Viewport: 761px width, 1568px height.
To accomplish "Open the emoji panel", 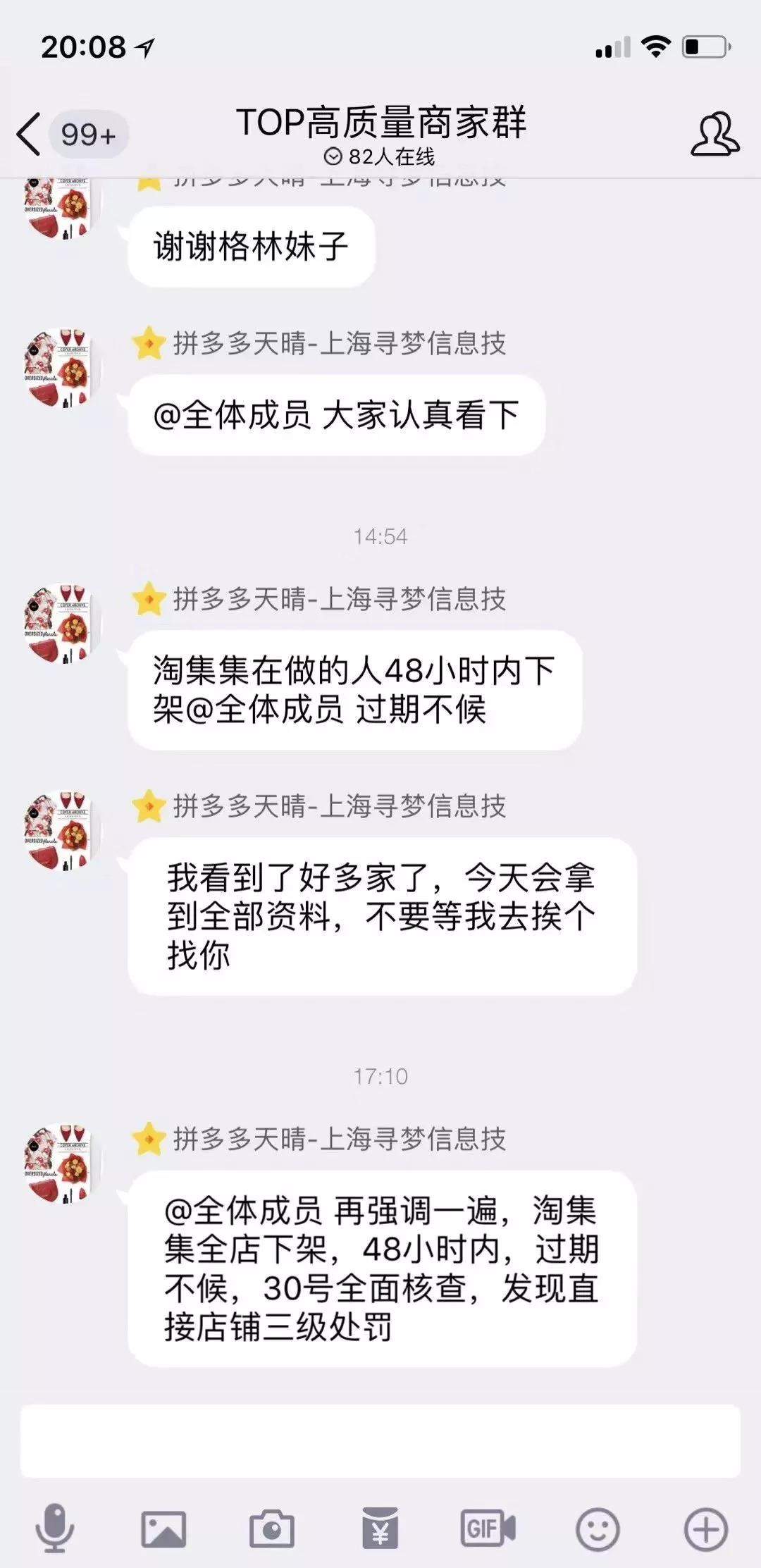I will click(x=598, y=1530).
